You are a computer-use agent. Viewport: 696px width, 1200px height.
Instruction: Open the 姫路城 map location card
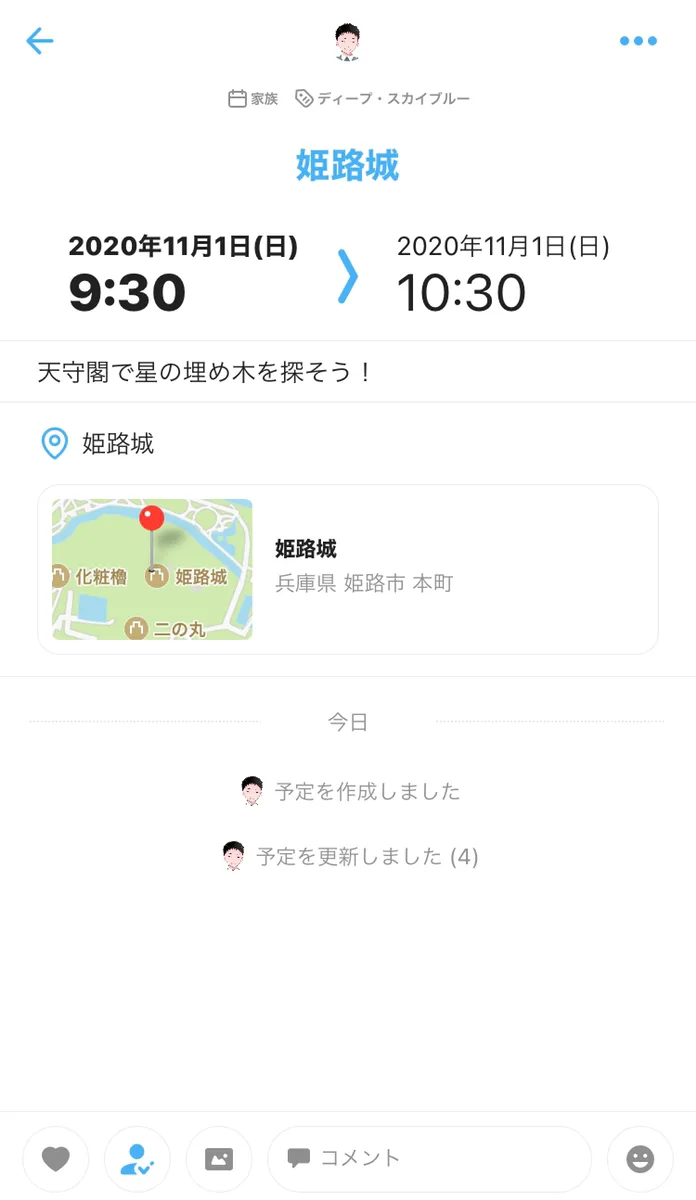click(347, 569)
